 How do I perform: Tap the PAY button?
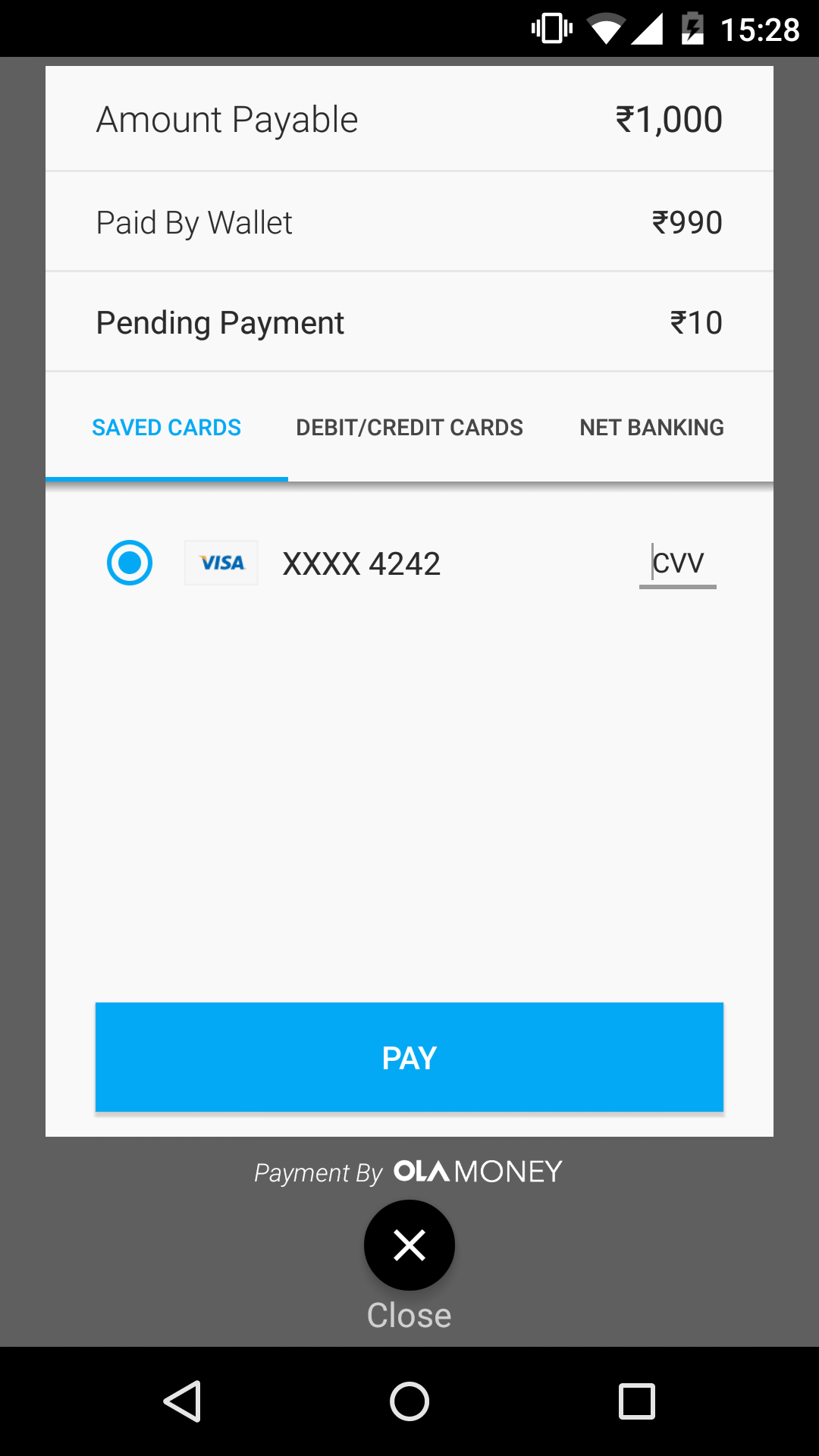click(x=409, y=1057)
